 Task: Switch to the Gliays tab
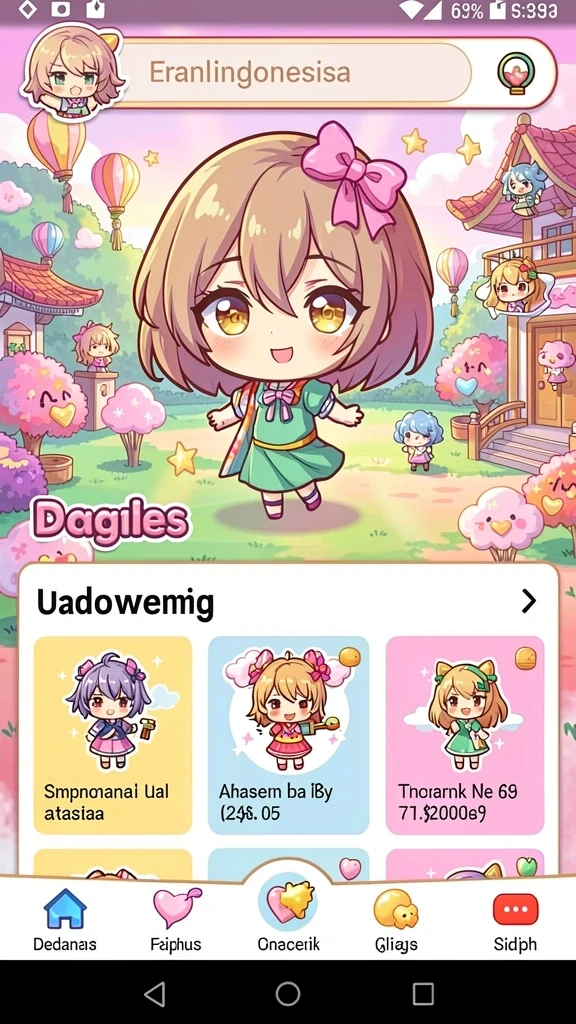pyautogui.click(x=396, y=920)
